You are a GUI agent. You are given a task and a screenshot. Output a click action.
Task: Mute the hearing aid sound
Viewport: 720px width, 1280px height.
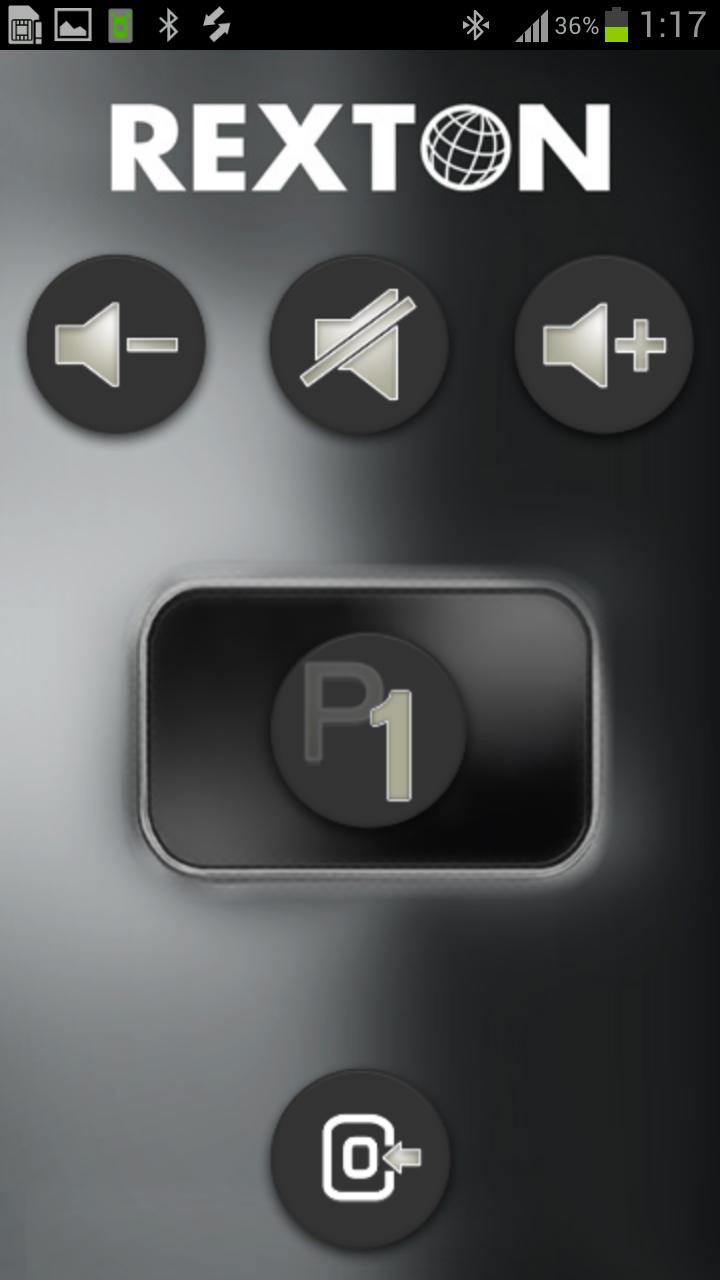(360, 345)
